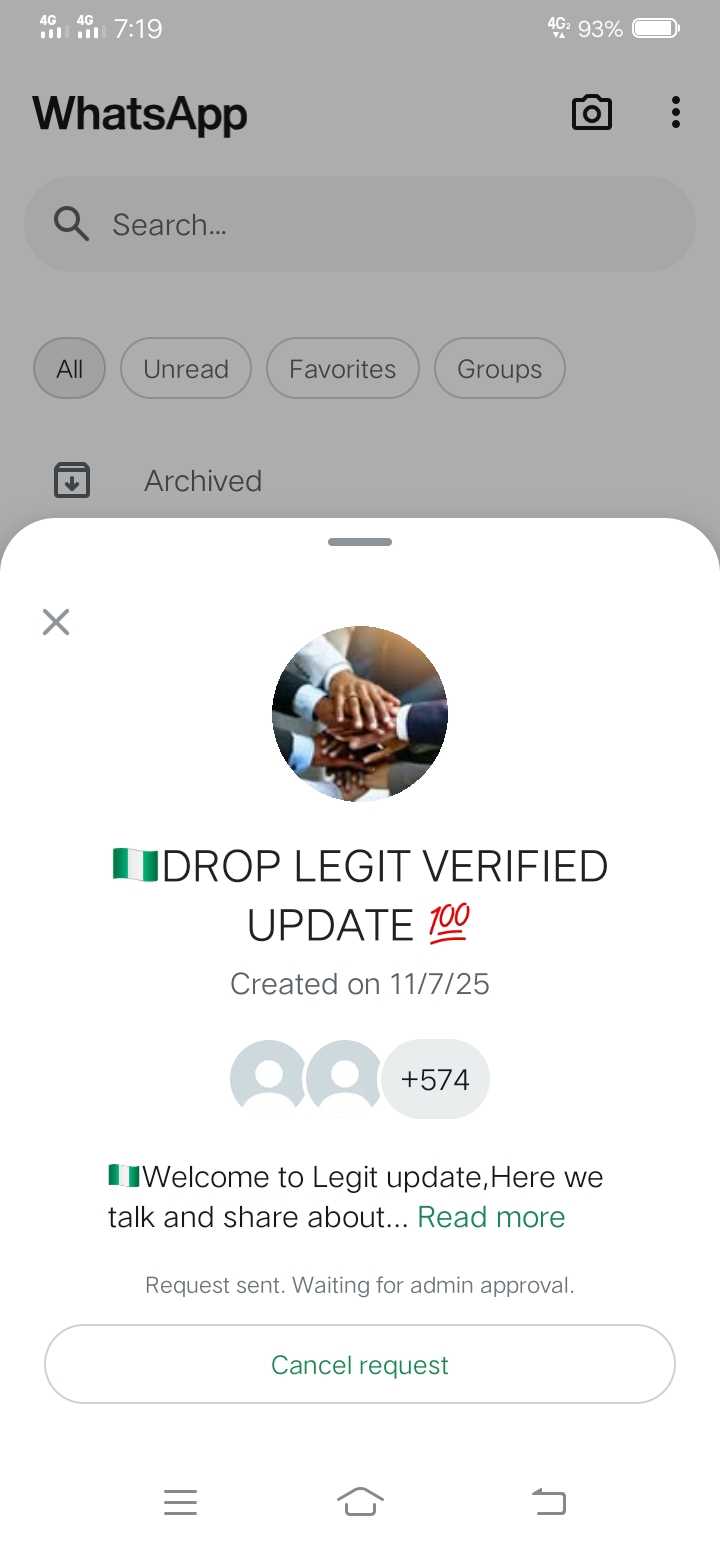Switch to the Favorites filter
Viewport: 720px width, 1544px height.
(x=342, y=369)
